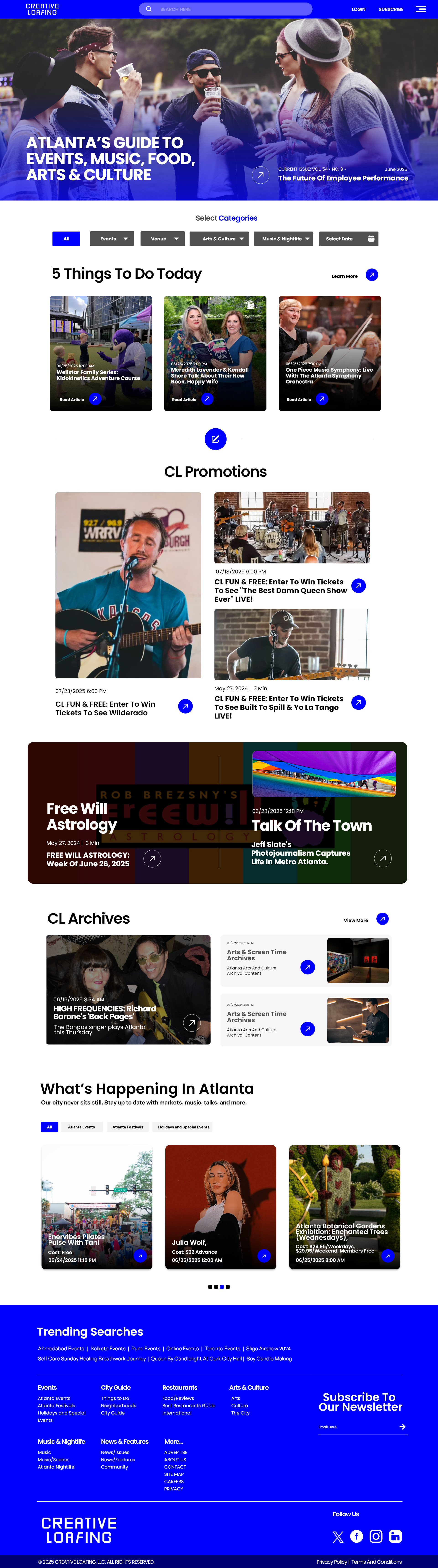This screenshot has height=1568, width=438.
Task: View More of CL Archives
Action: [382, 919]
